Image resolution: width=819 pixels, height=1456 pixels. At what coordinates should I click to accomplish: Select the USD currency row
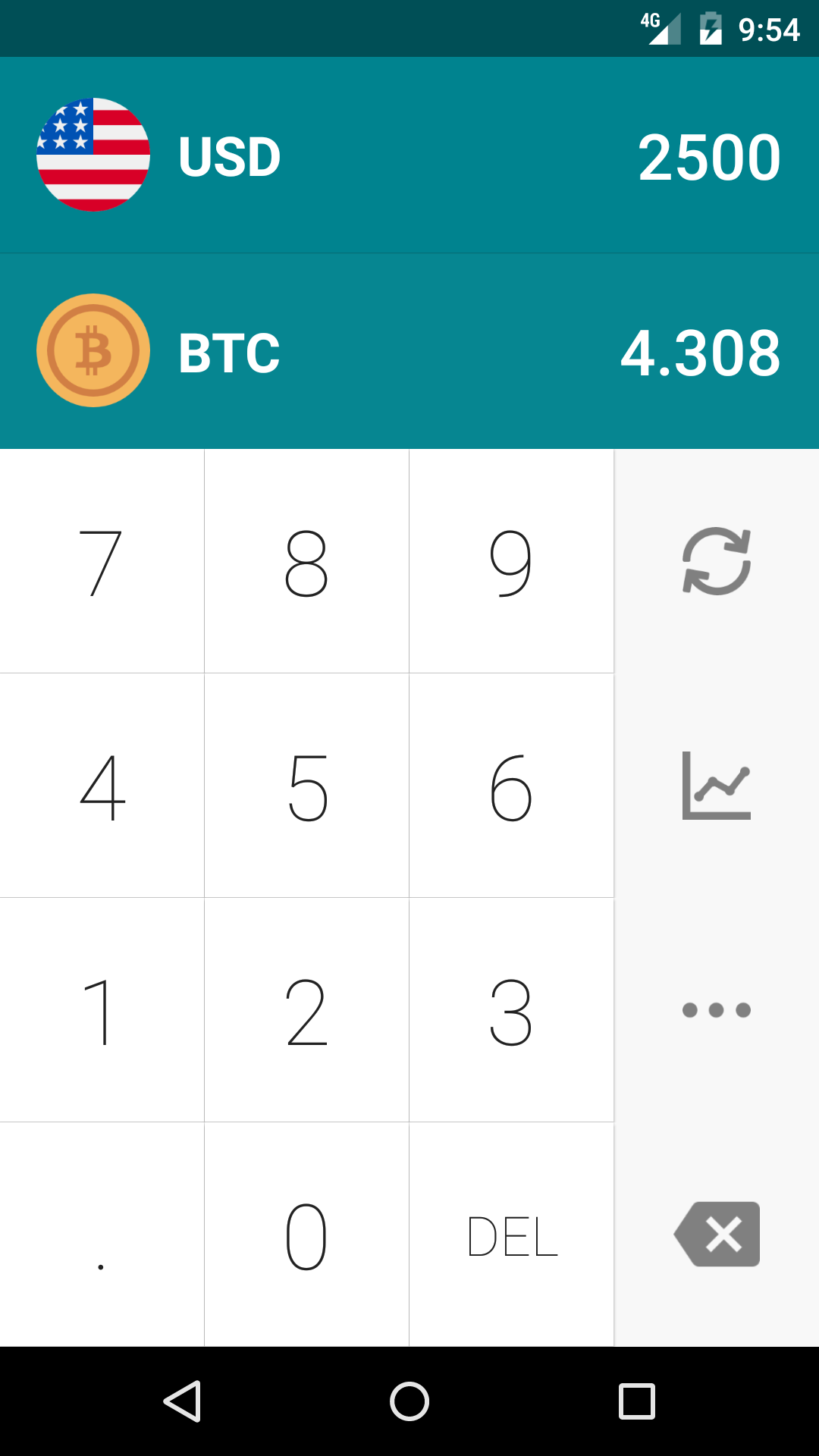409,155
